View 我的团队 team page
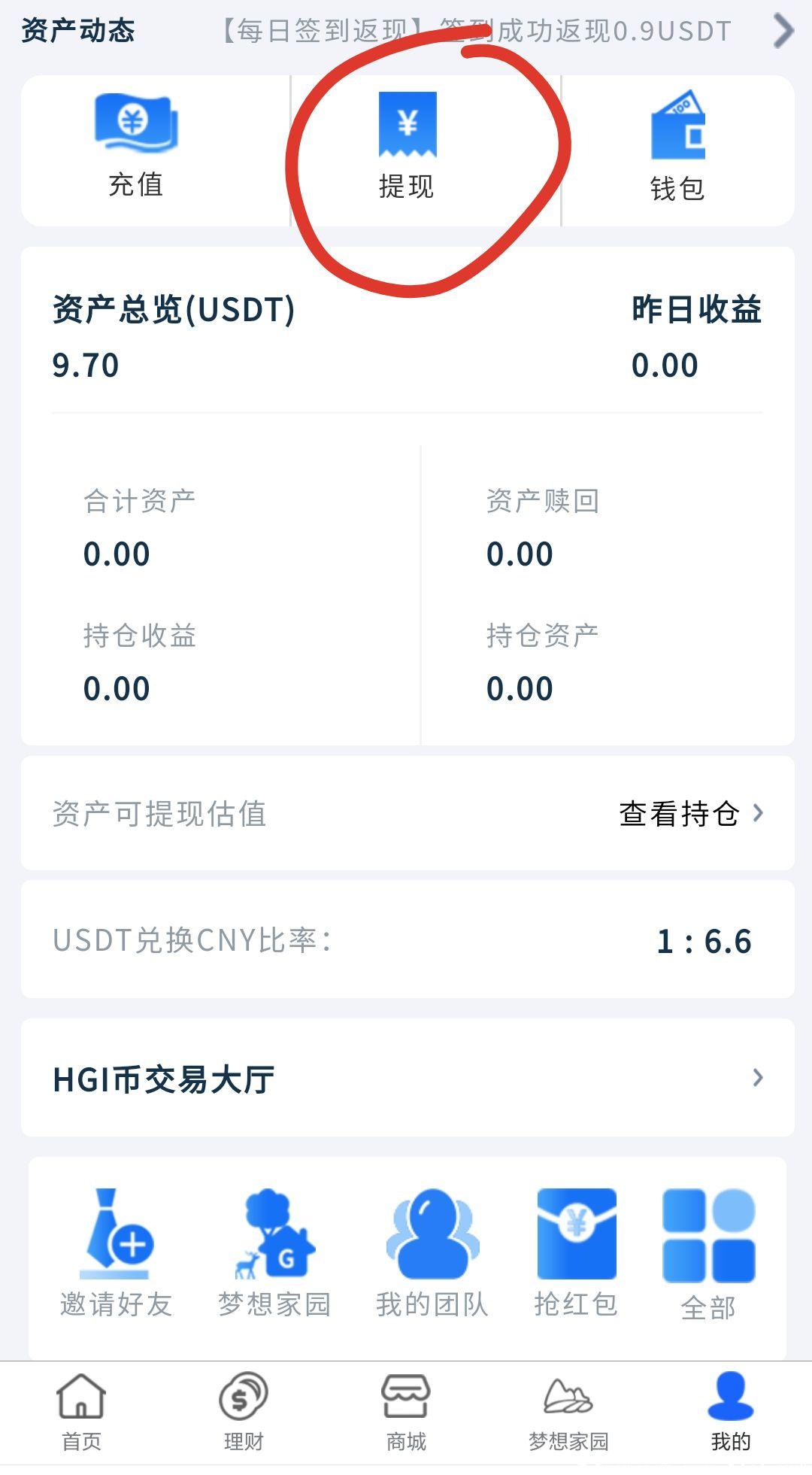Image resolution: width=812 pixels, height=1475 pixels. point(432,1254)
